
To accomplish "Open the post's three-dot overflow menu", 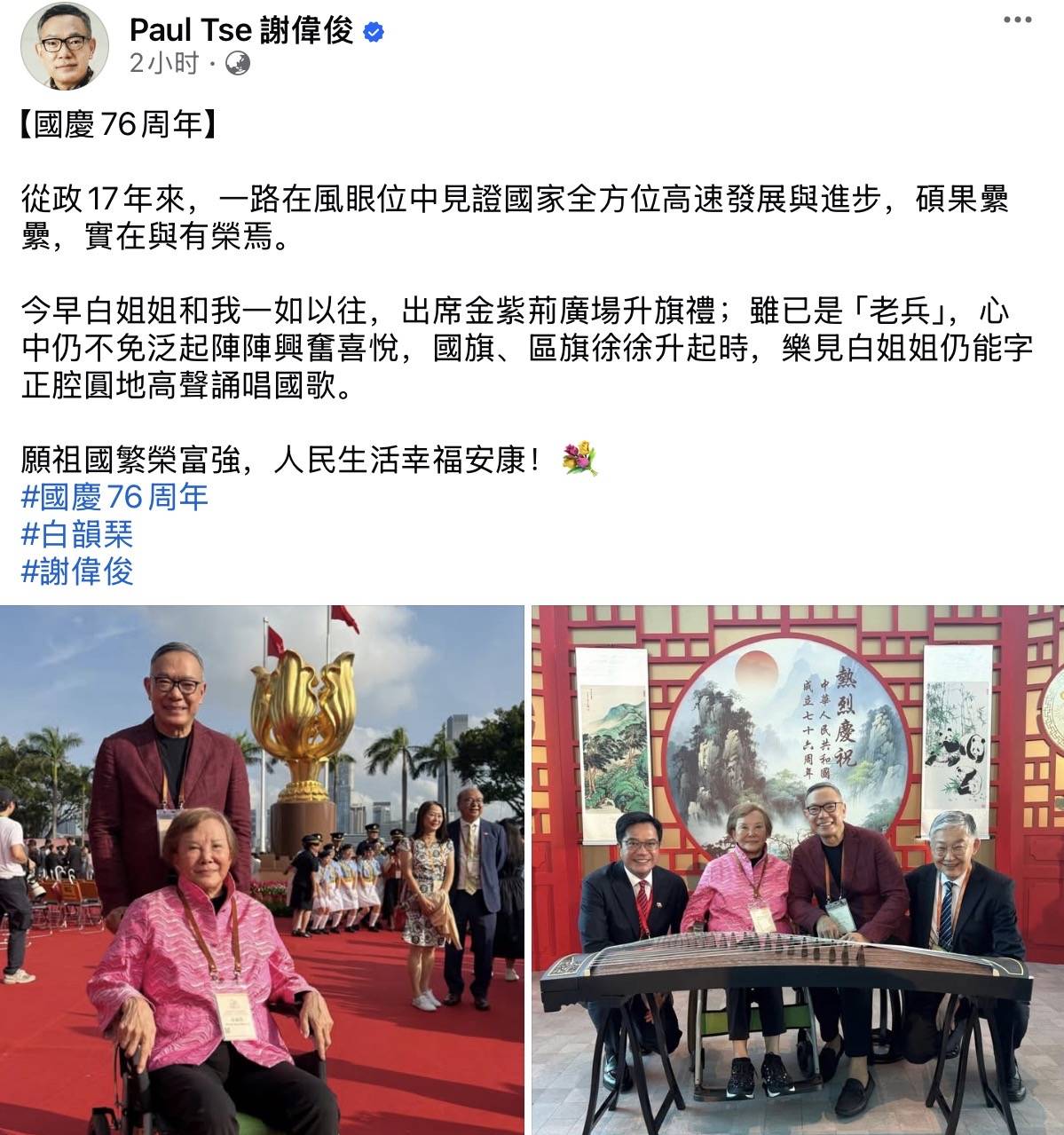I will 1016,20.
